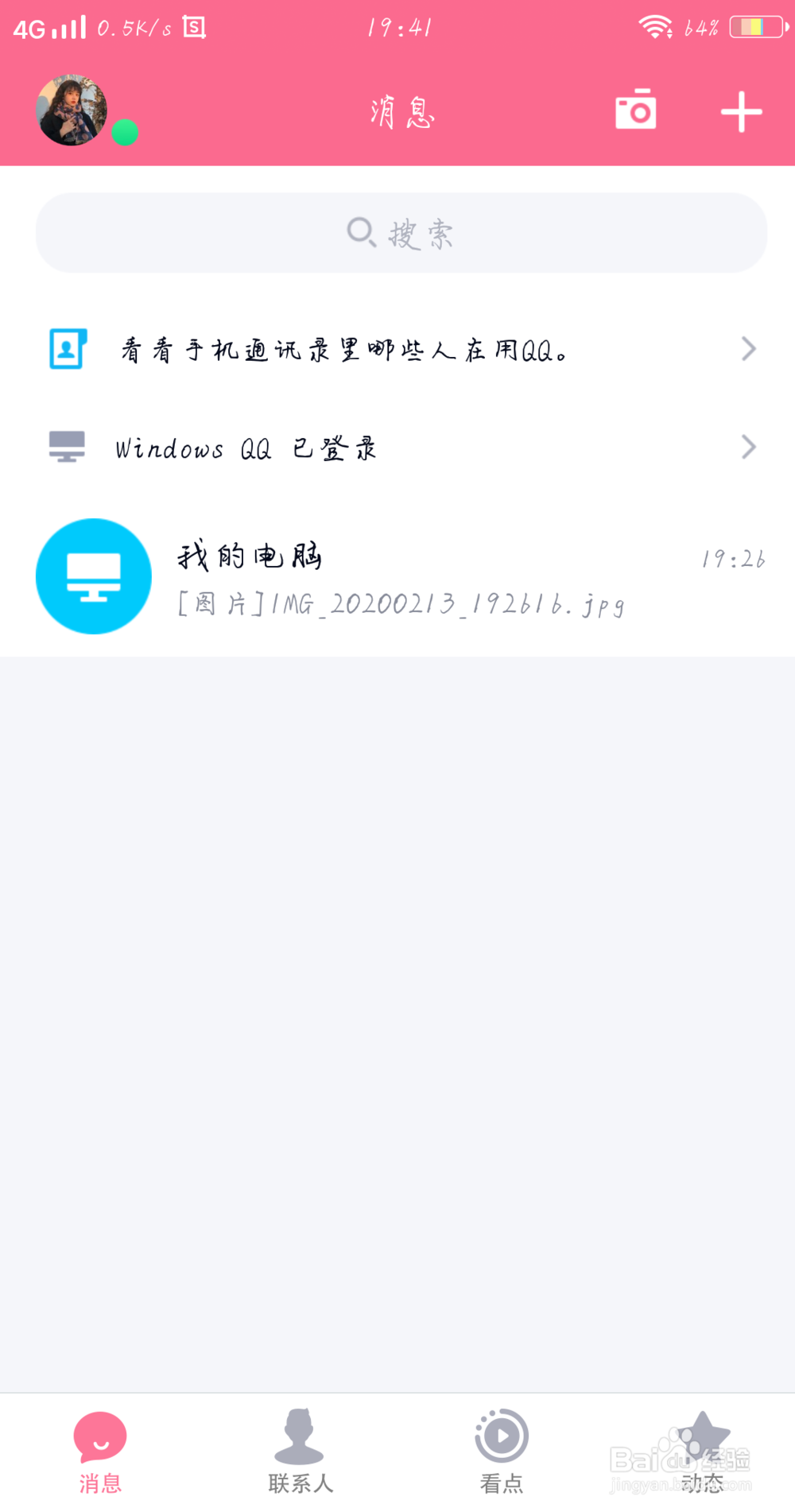
Task: Open your profile avatar
Action: (72, 110)
